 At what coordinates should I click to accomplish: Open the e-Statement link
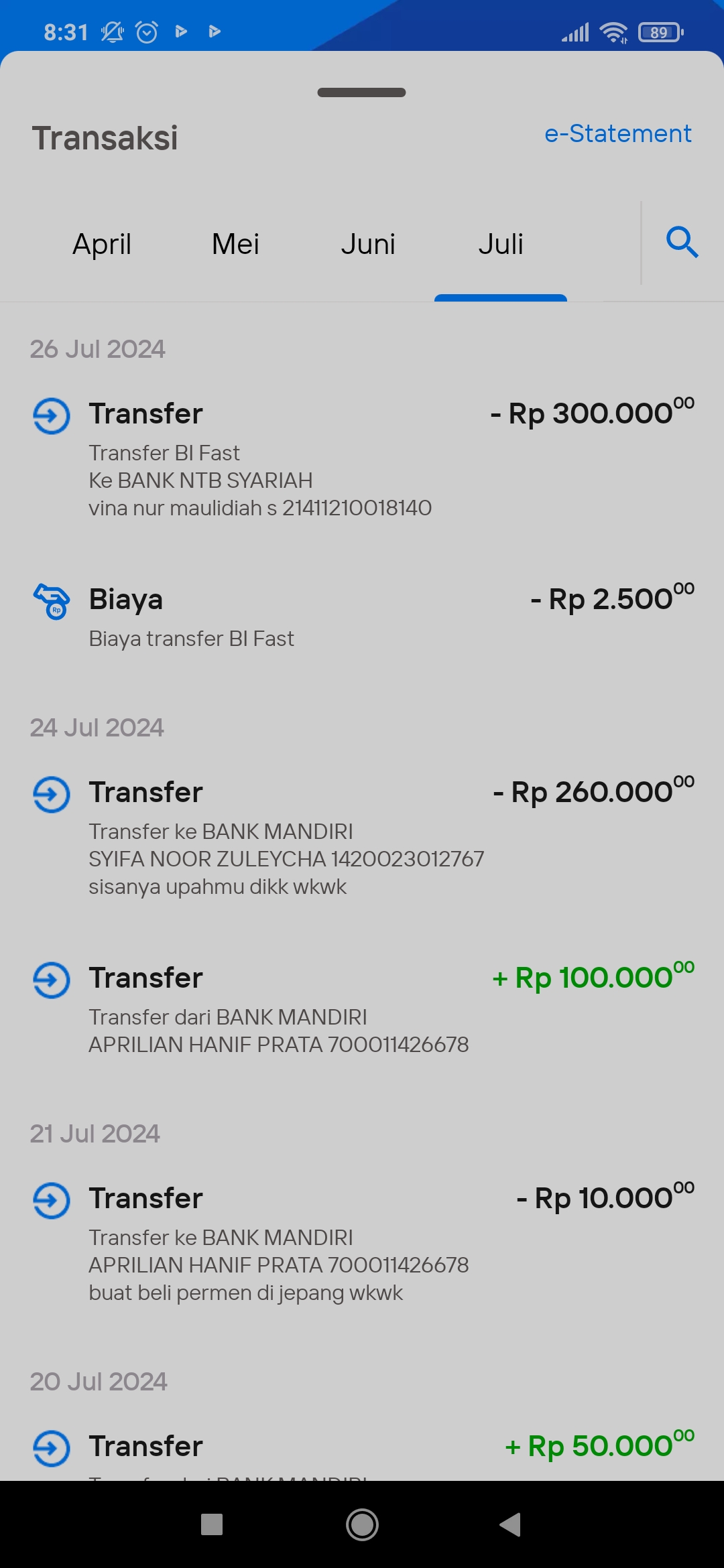[x=617, y=134]
